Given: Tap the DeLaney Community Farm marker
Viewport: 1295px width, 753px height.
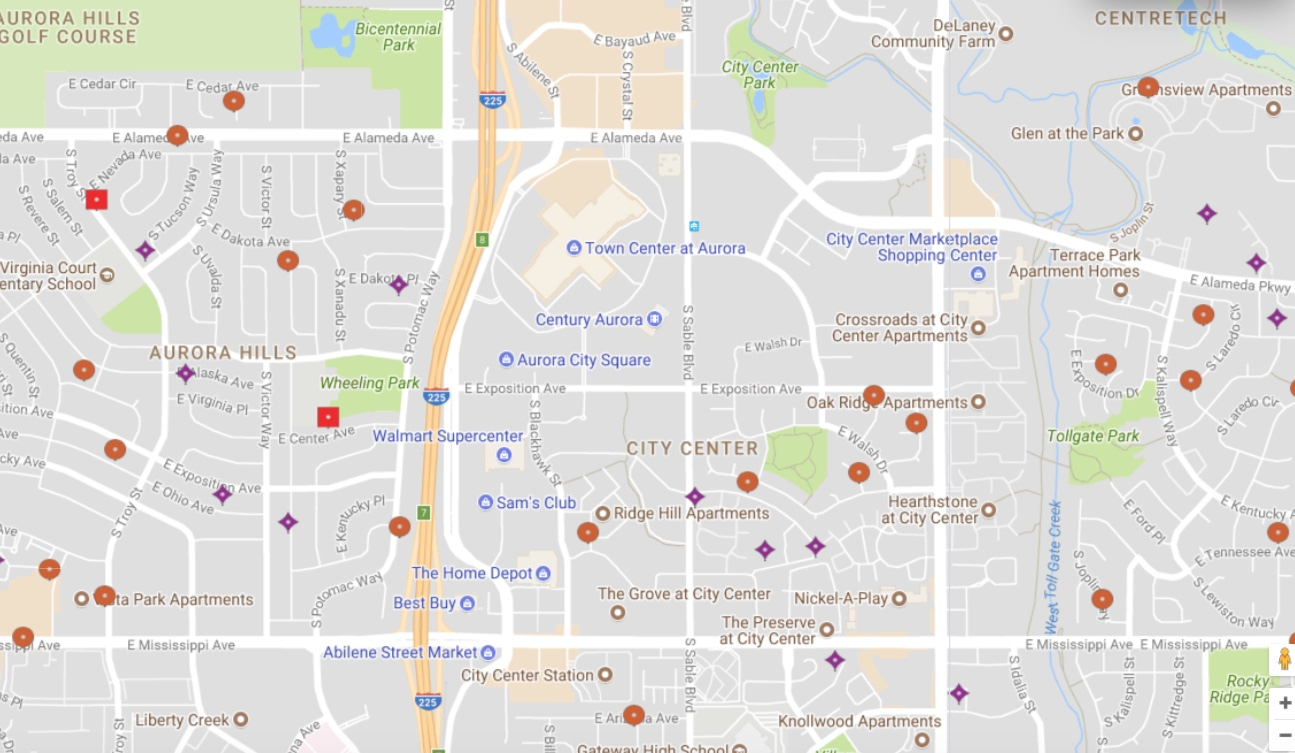Looking at the screenshot, I should (x=1006, y=34).
